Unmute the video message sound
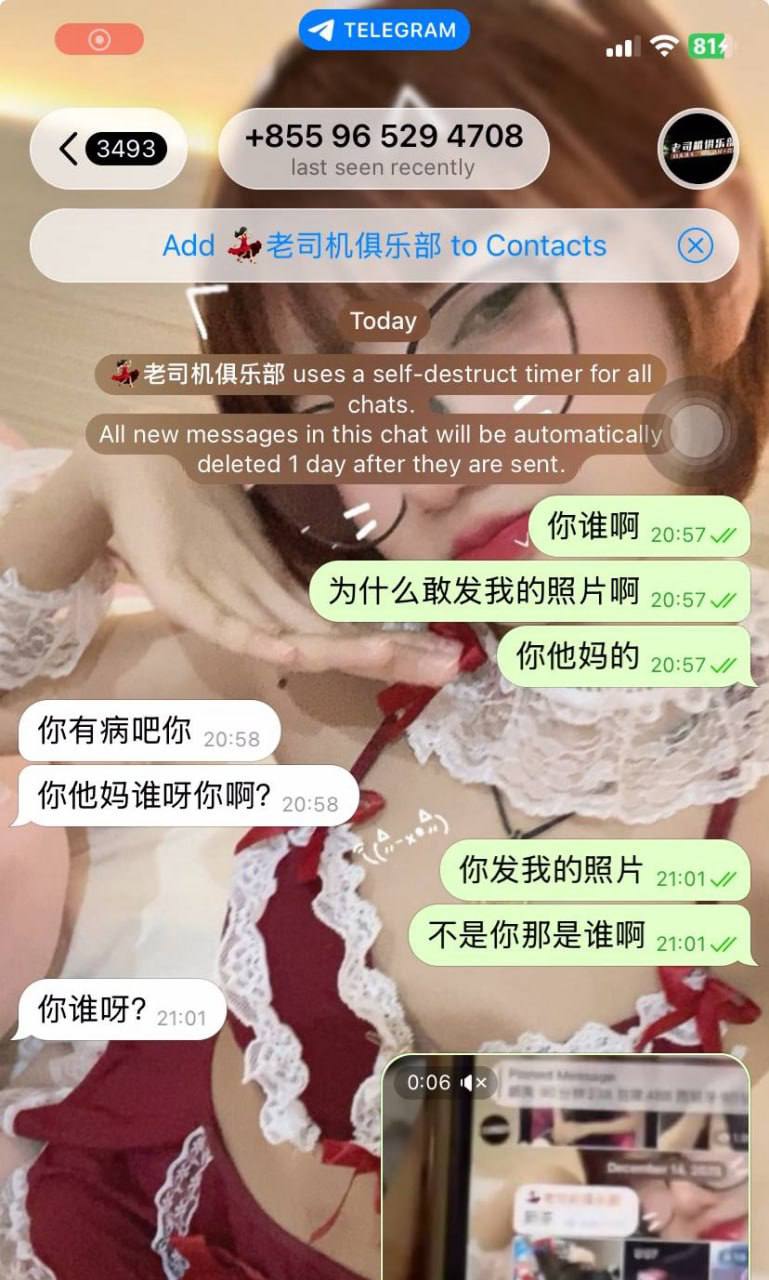Image resolution: width=769 pixels, height=1280 pixels. tap(474, 1083)
